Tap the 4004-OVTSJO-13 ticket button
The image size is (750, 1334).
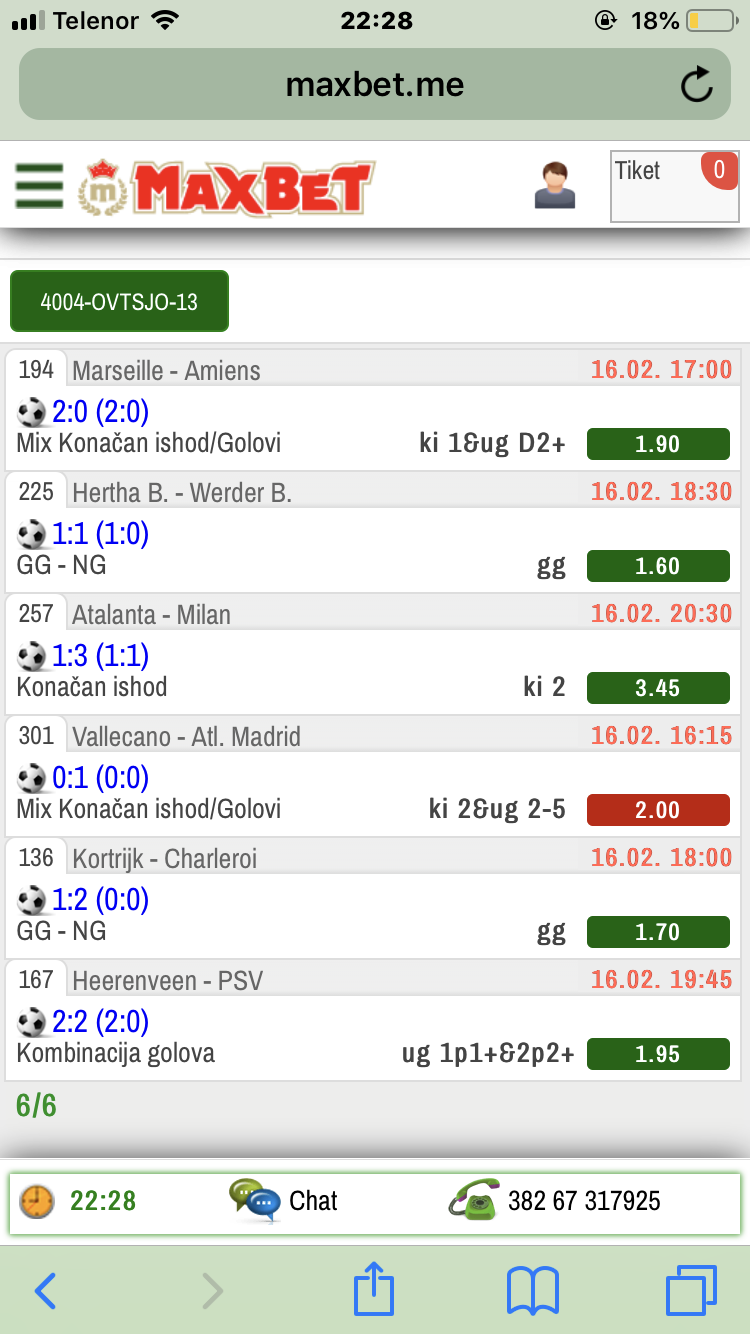pyautogui.click(x=119, y=301)
